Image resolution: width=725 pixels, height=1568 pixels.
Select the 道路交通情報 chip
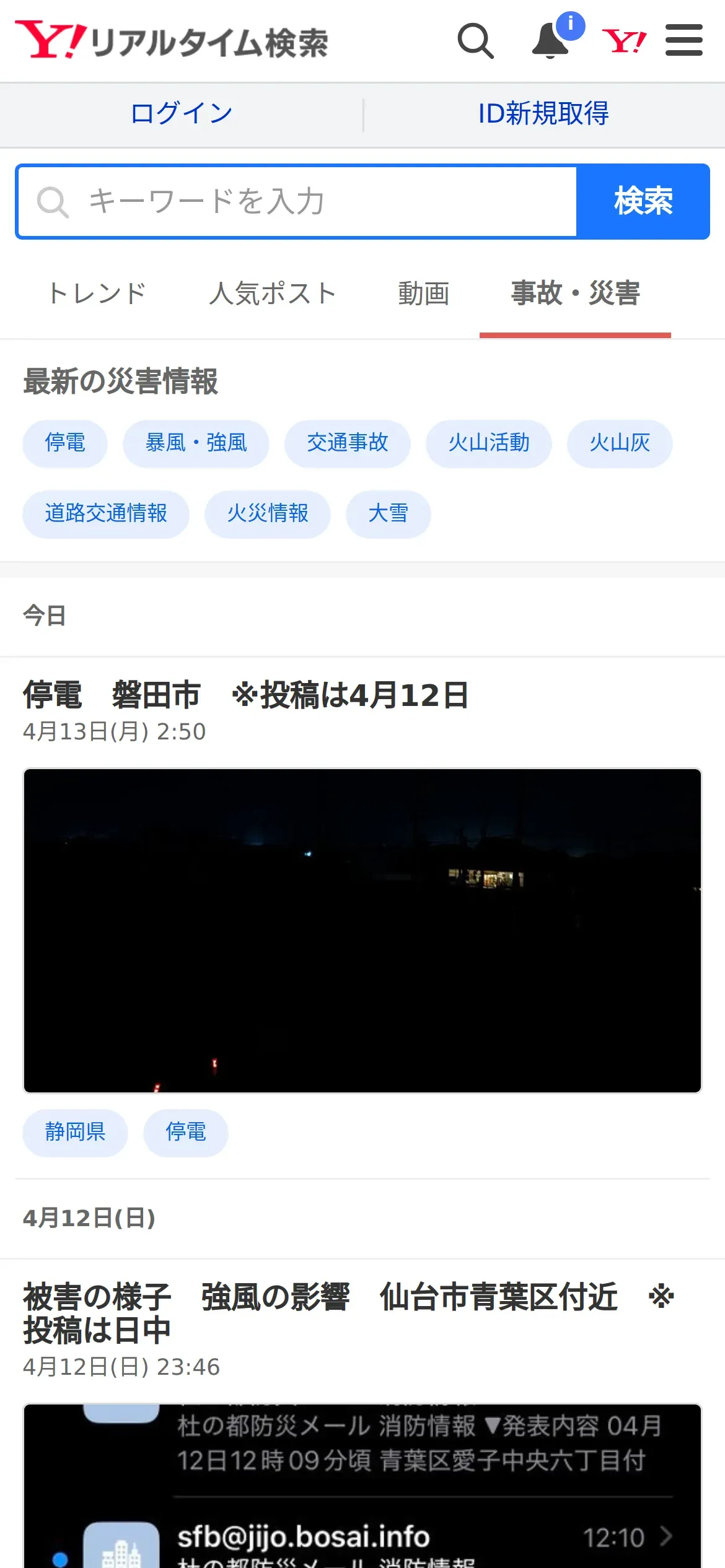click(106, 514)
